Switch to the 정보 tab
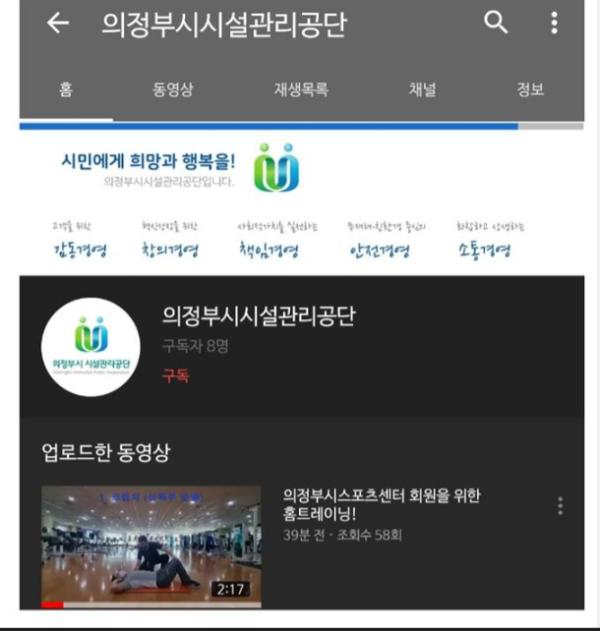 530,90
